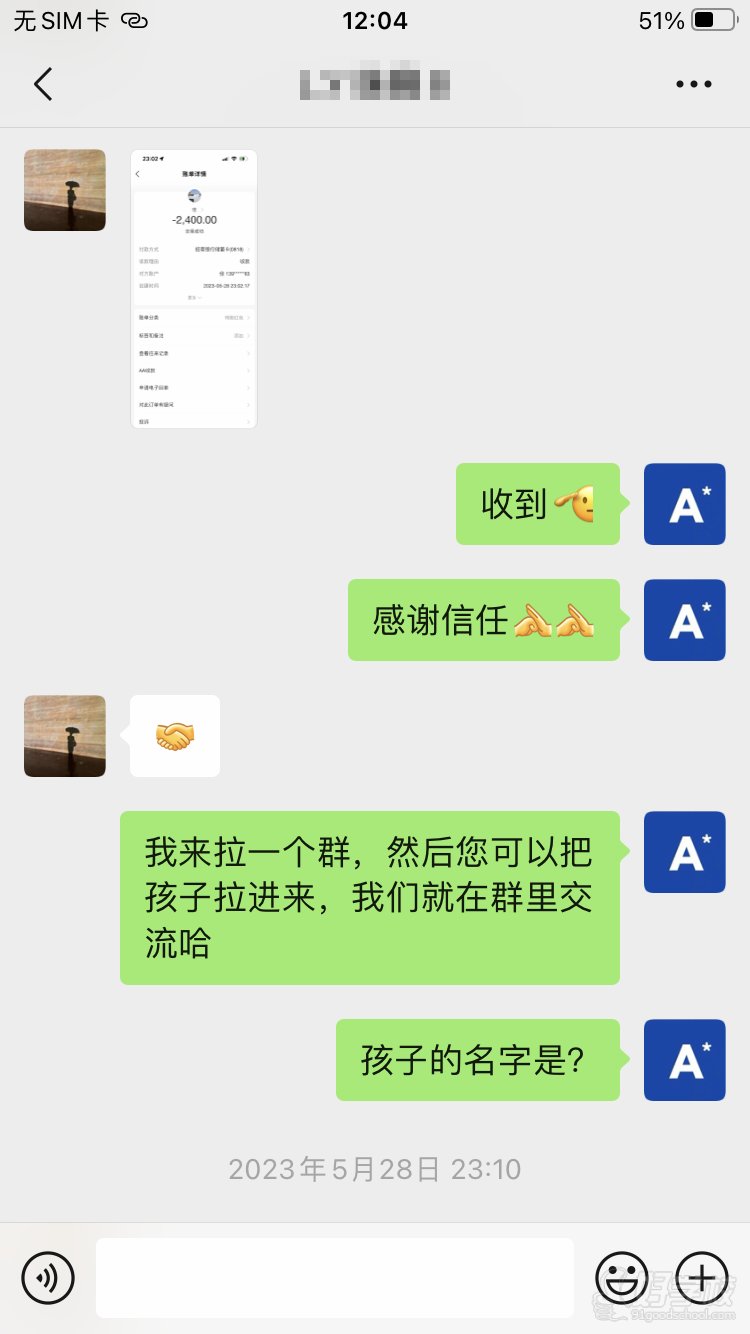Focus the message text field
This screenshot has height=1334, width=750.
(x=335, y=1277)
